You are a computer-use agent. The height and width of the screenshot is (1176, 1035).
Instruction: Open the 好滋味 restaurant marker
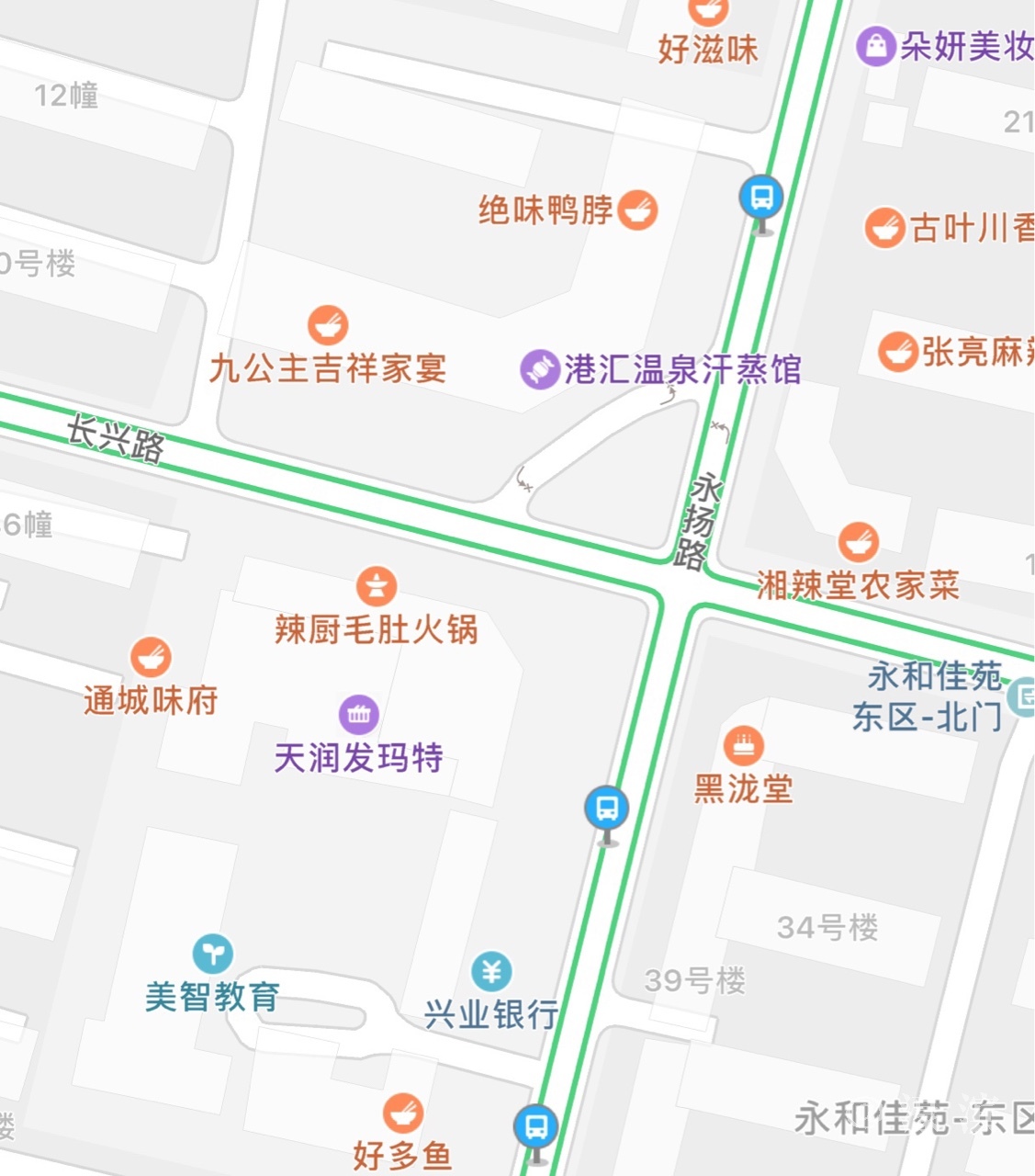708,11
